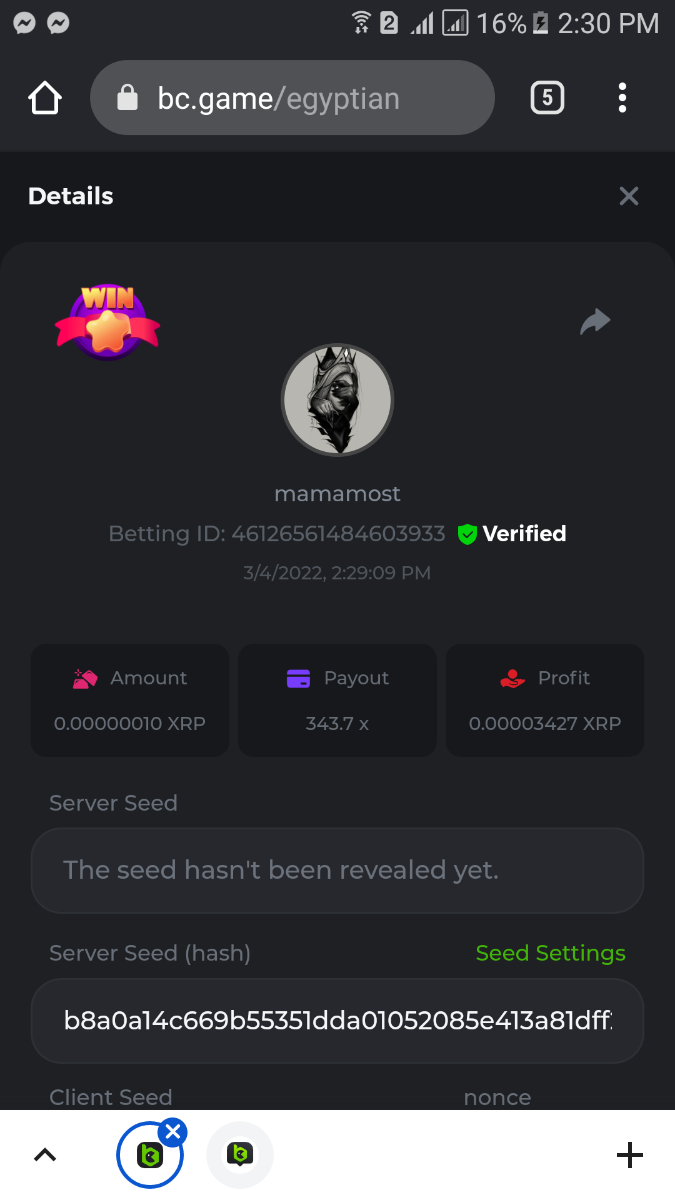Add a new browser tab
675x1200 pixels.
(x=629, y=1156)
